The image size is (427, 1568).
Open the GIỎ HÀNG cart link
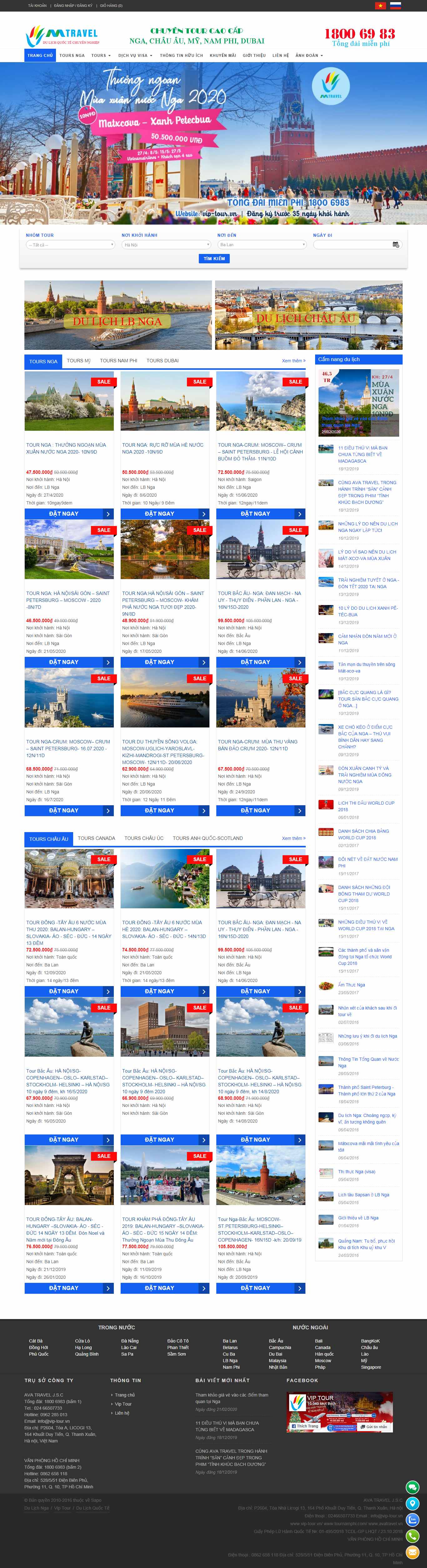tap(112, 6)
